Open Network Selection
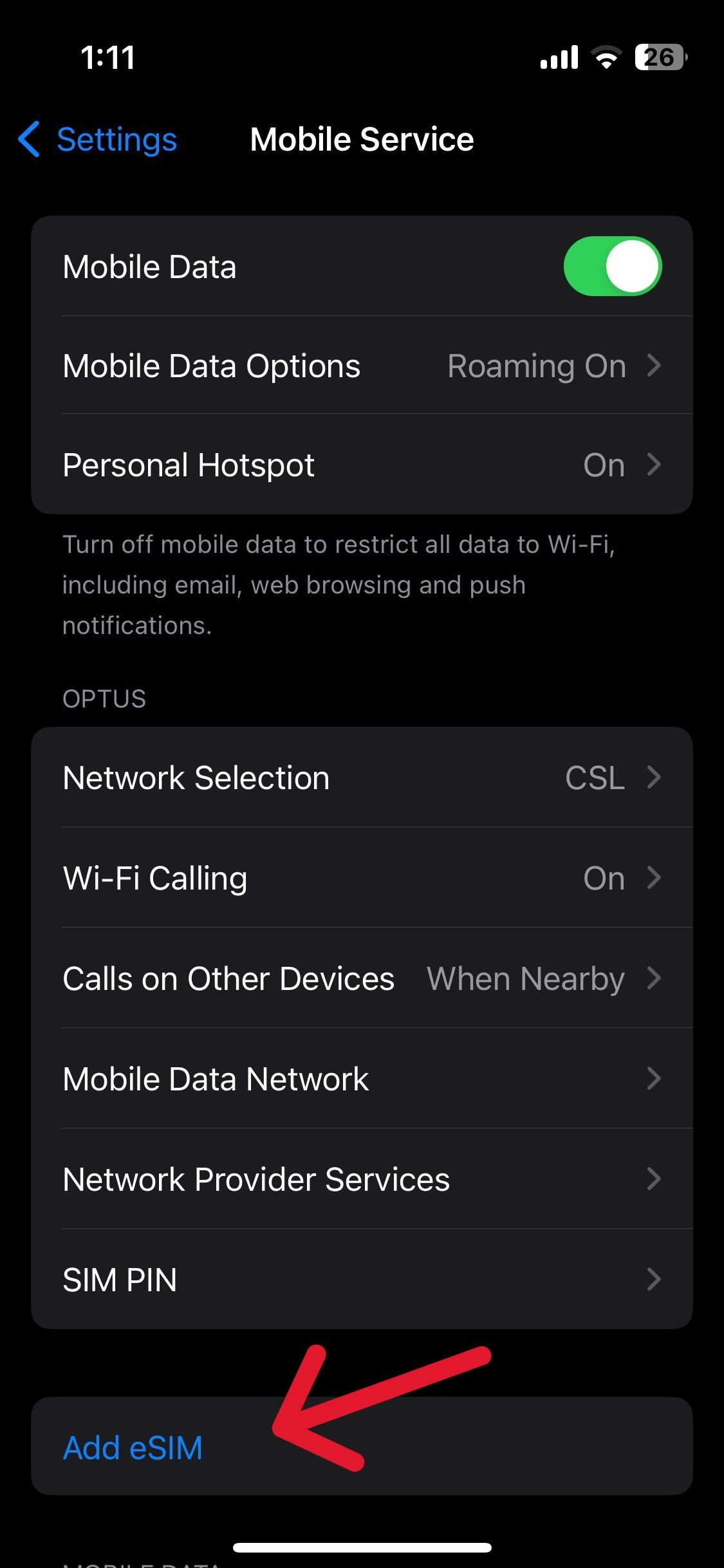Image resolution: width=724 pixels, height=1568 pixels. click(362, 778)
